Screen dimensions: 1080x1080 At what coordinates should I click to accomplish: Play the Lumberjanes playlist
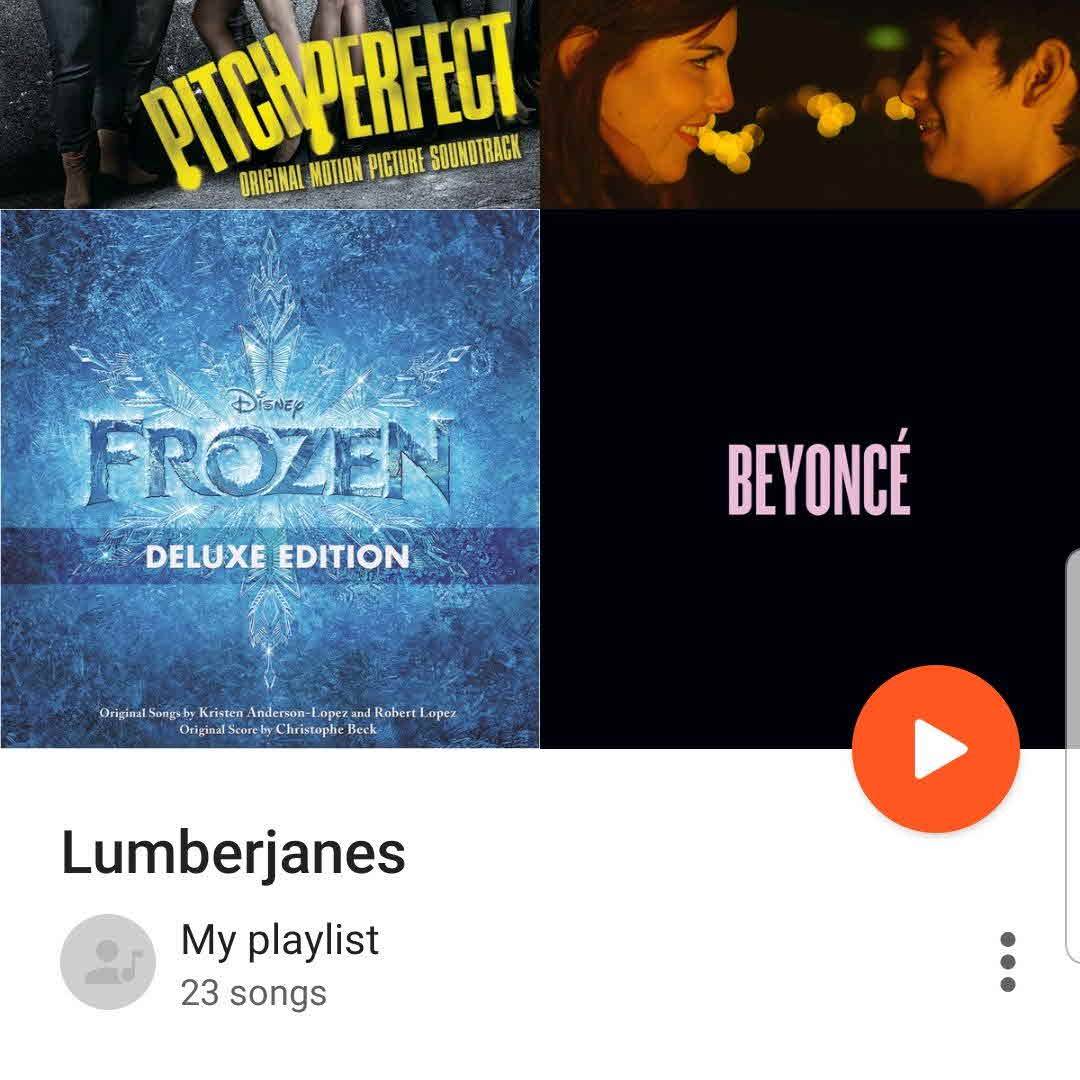click(x=935, y=749)
